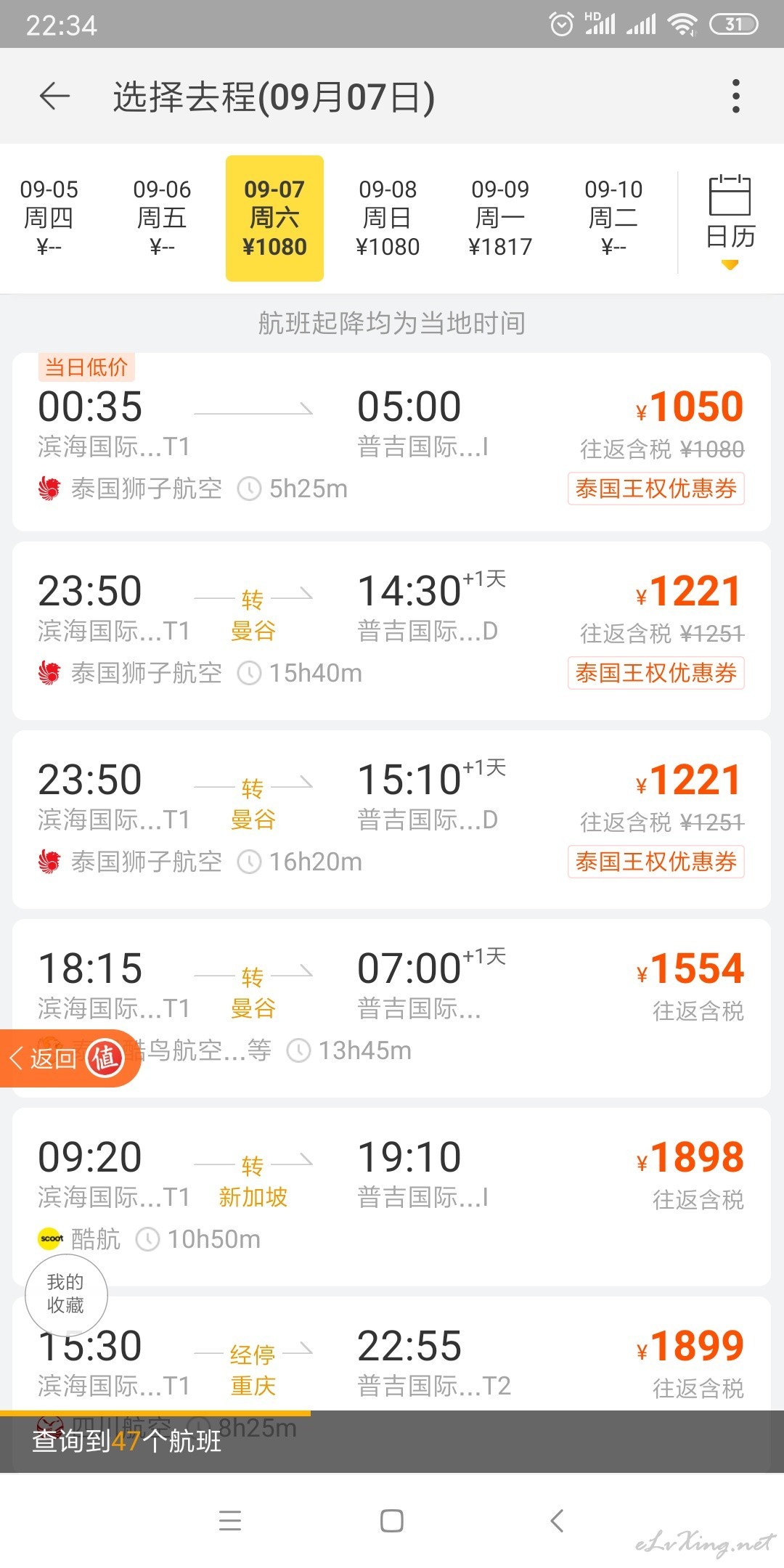Open system recent apps menu
This screenshot has width=784, height=1568.
click(x=230, y=1520)
